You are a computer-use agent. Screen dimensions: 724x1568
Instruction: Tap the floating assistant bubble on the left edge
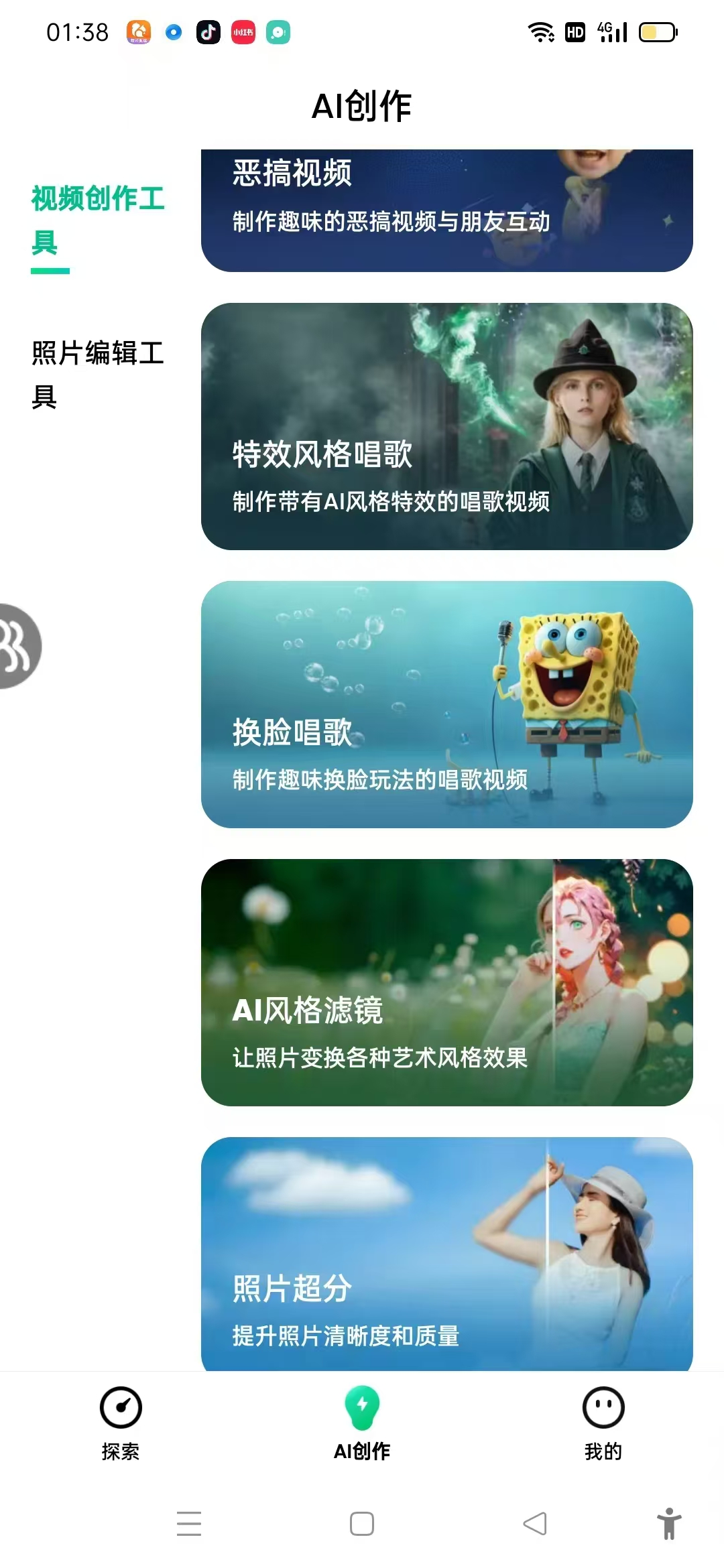click(19, 646)
